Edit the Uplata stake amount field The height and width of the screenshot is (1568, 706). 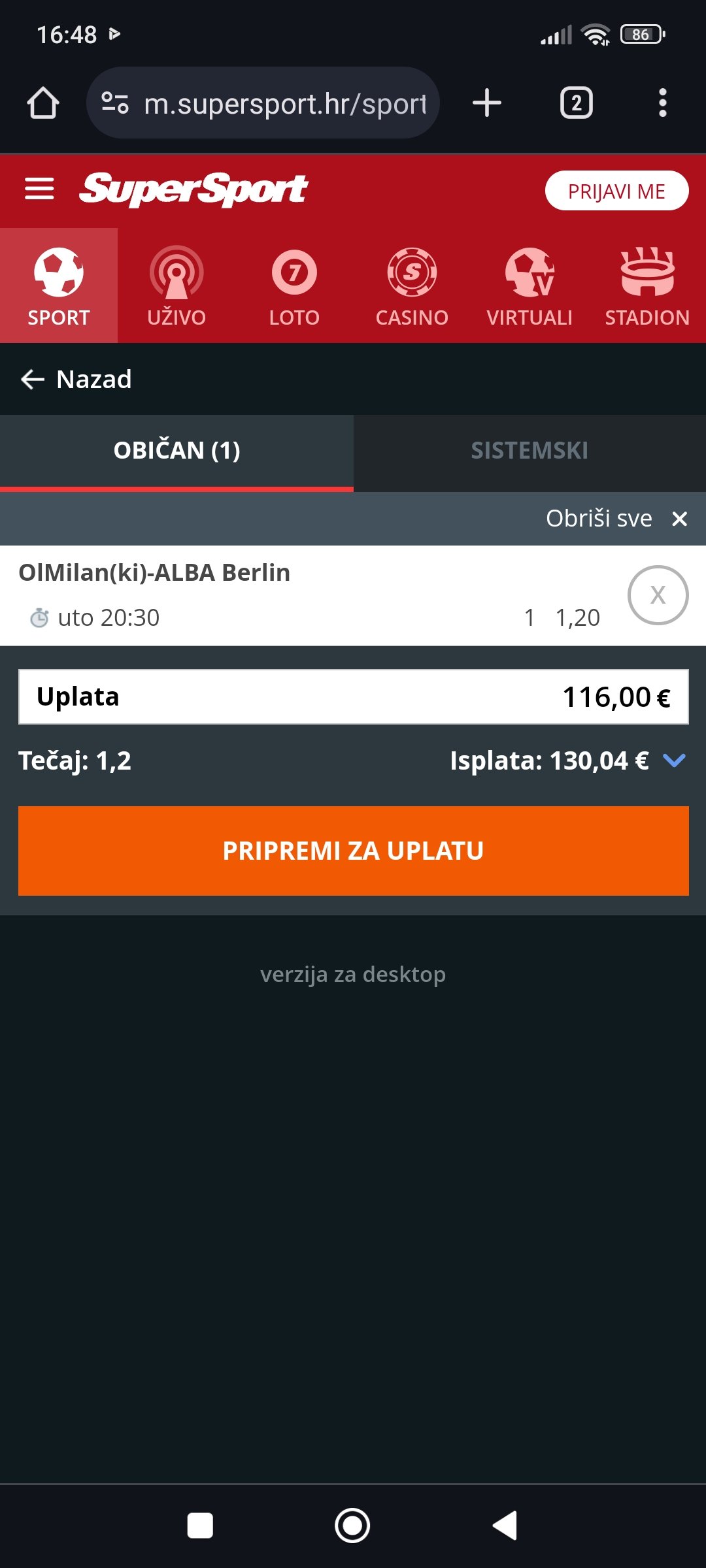click(x=353, y=696)
